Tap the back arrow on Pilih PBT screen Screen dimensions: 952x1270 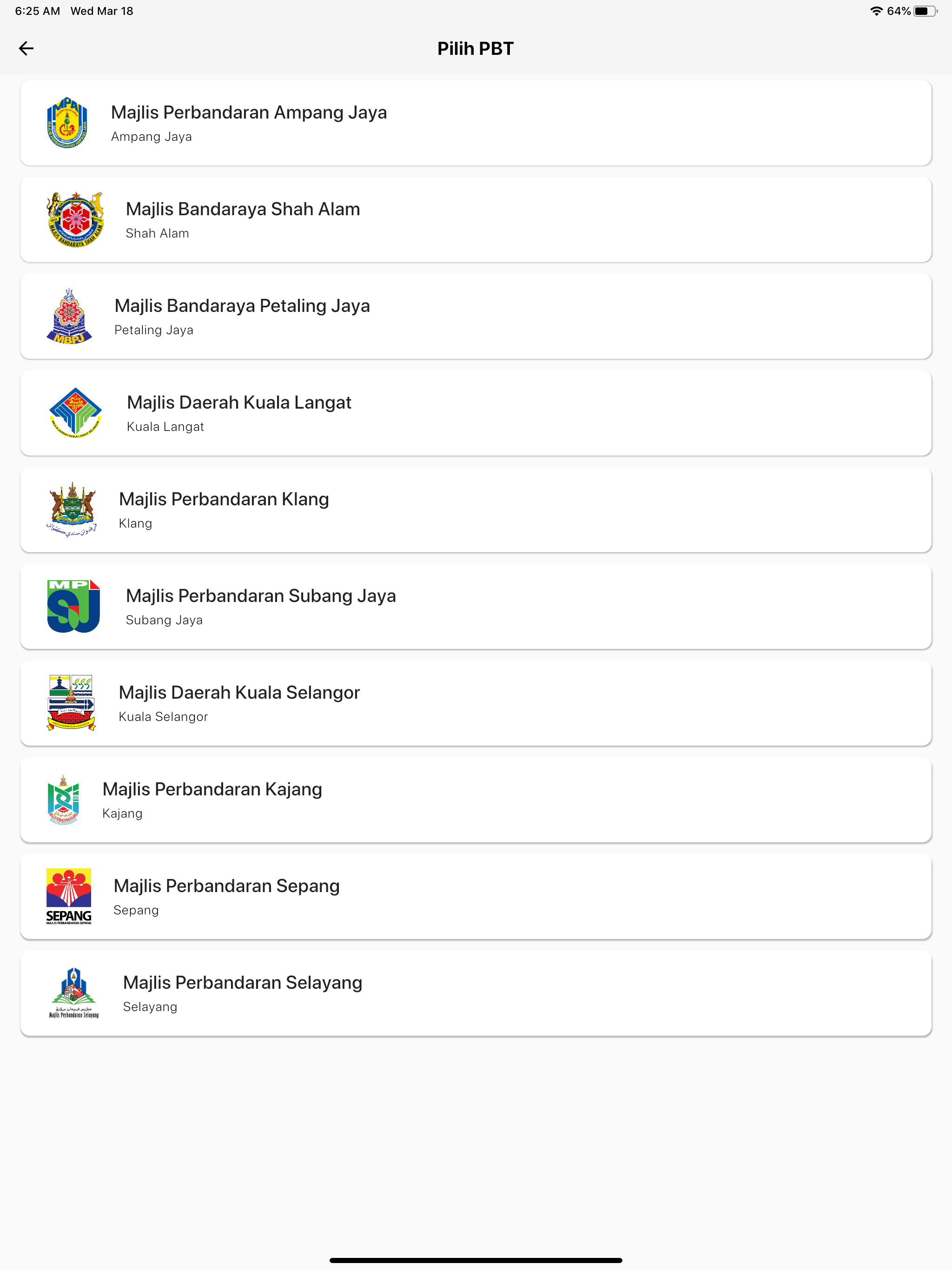click(26, 48)
